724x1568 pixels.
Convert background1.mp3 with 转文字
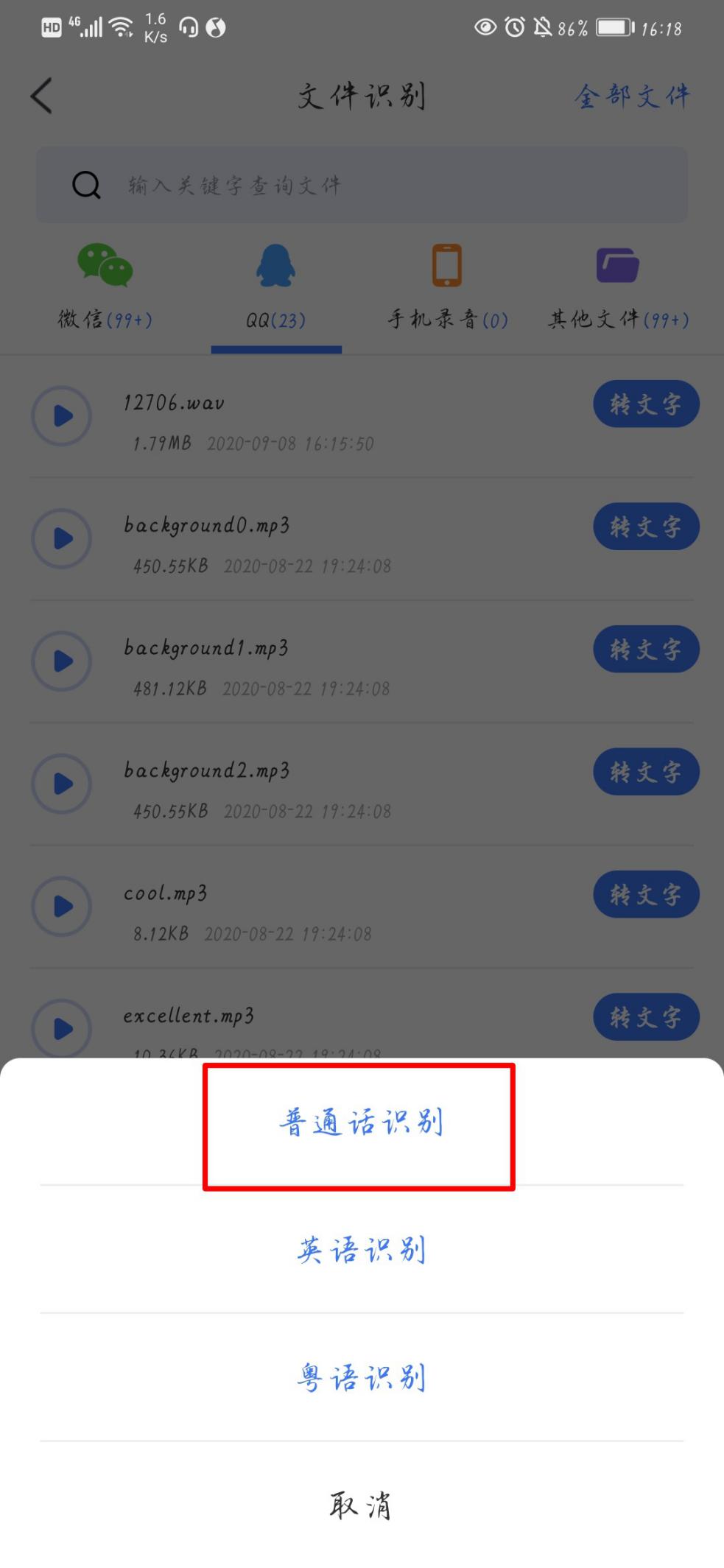(646, 649)
